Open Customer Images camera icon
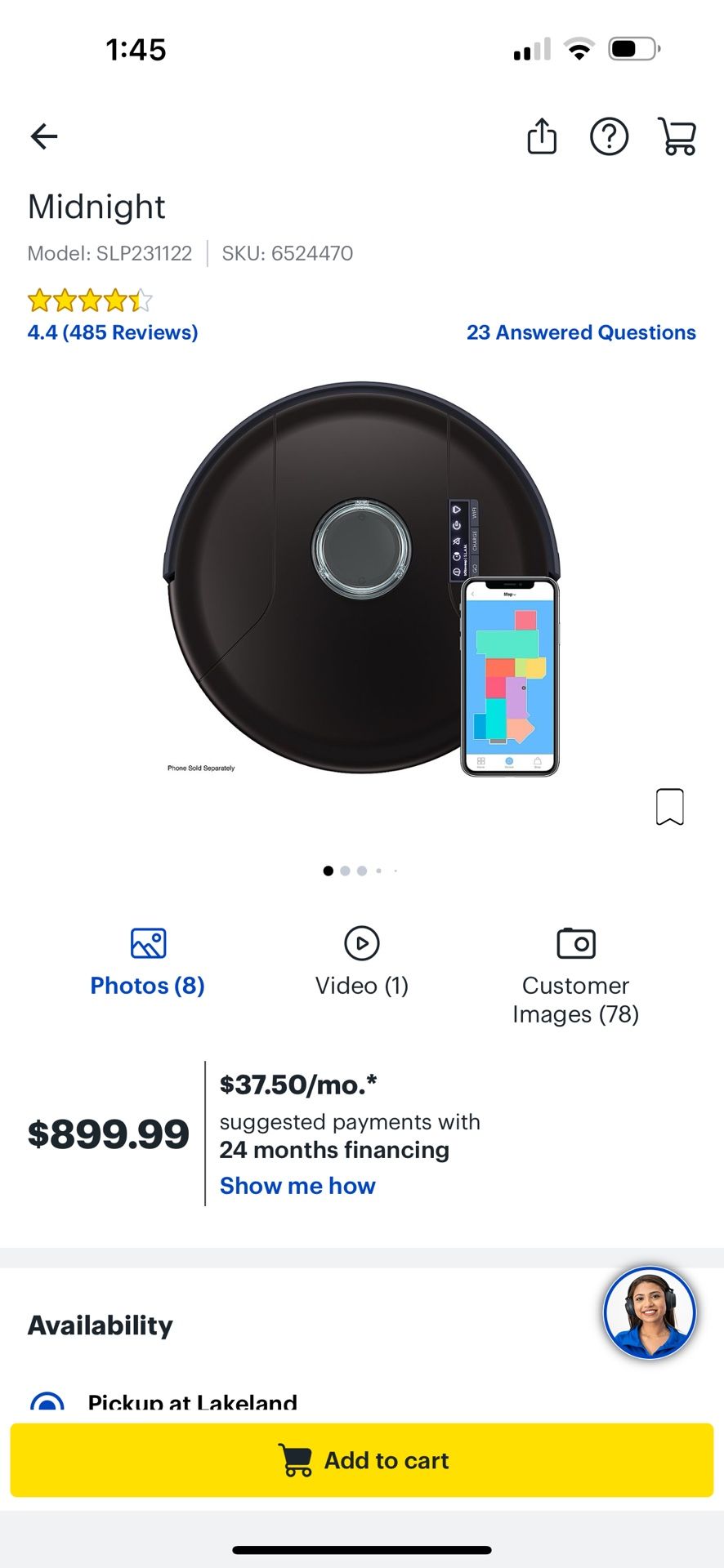The width and height of the screenshot is (724, 1568). pos(575,943)
